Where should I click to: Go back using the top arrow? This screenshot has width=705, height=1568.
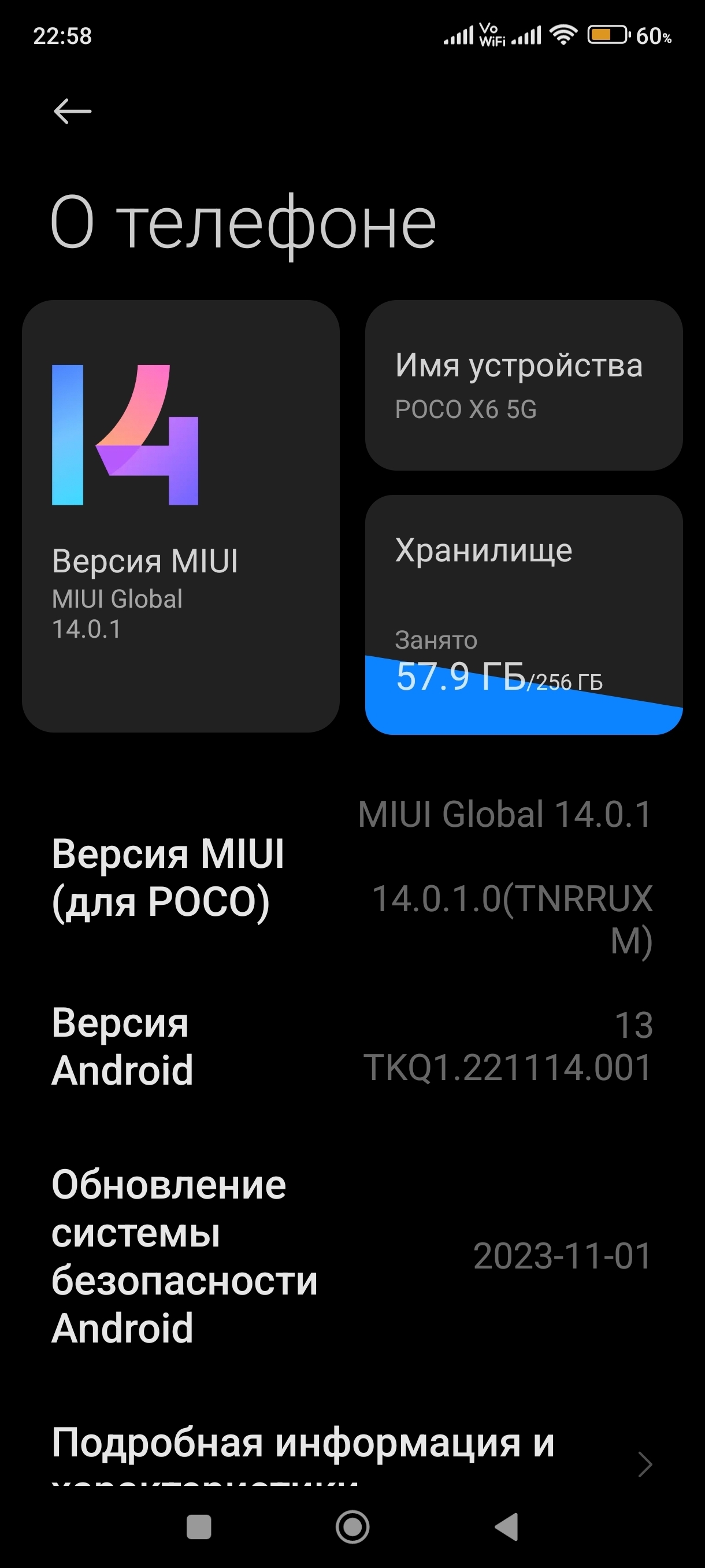pos(72,112)
